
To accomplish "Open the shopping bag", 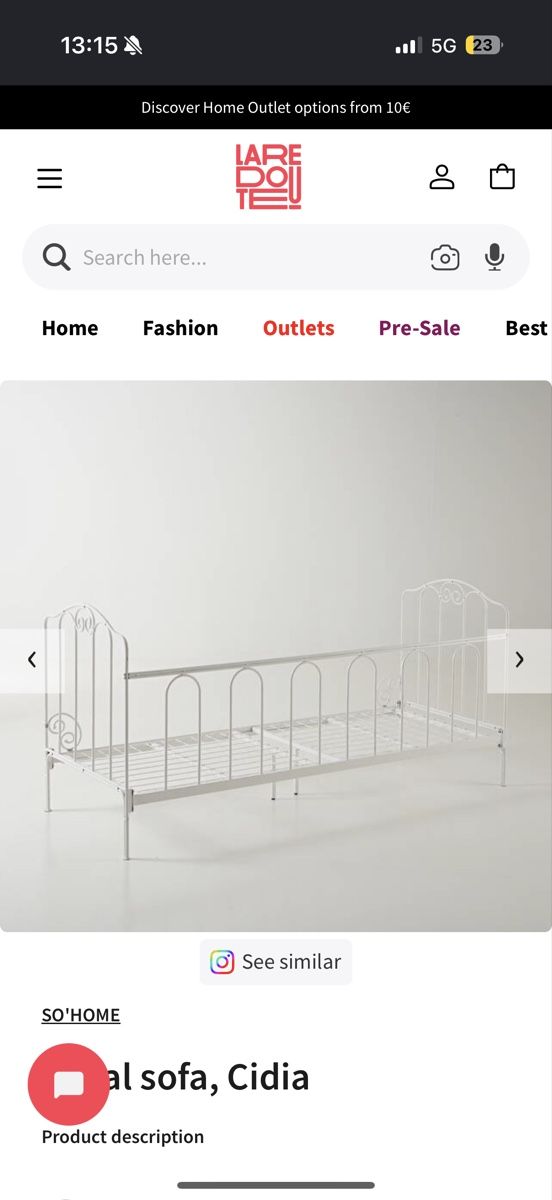I will (x=502, y=177).
